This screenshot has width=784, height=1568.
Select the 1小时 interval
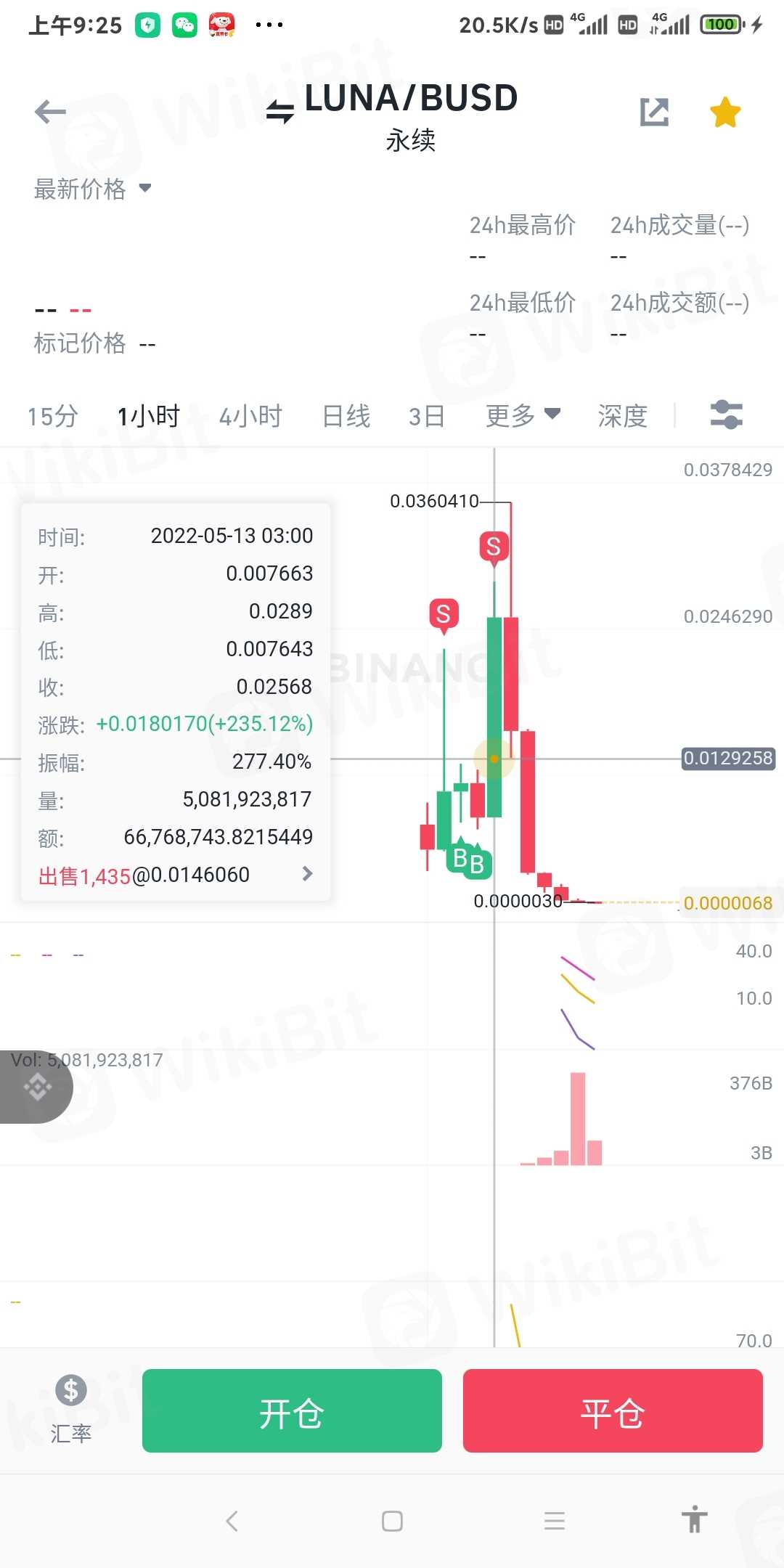click(148, 416)
